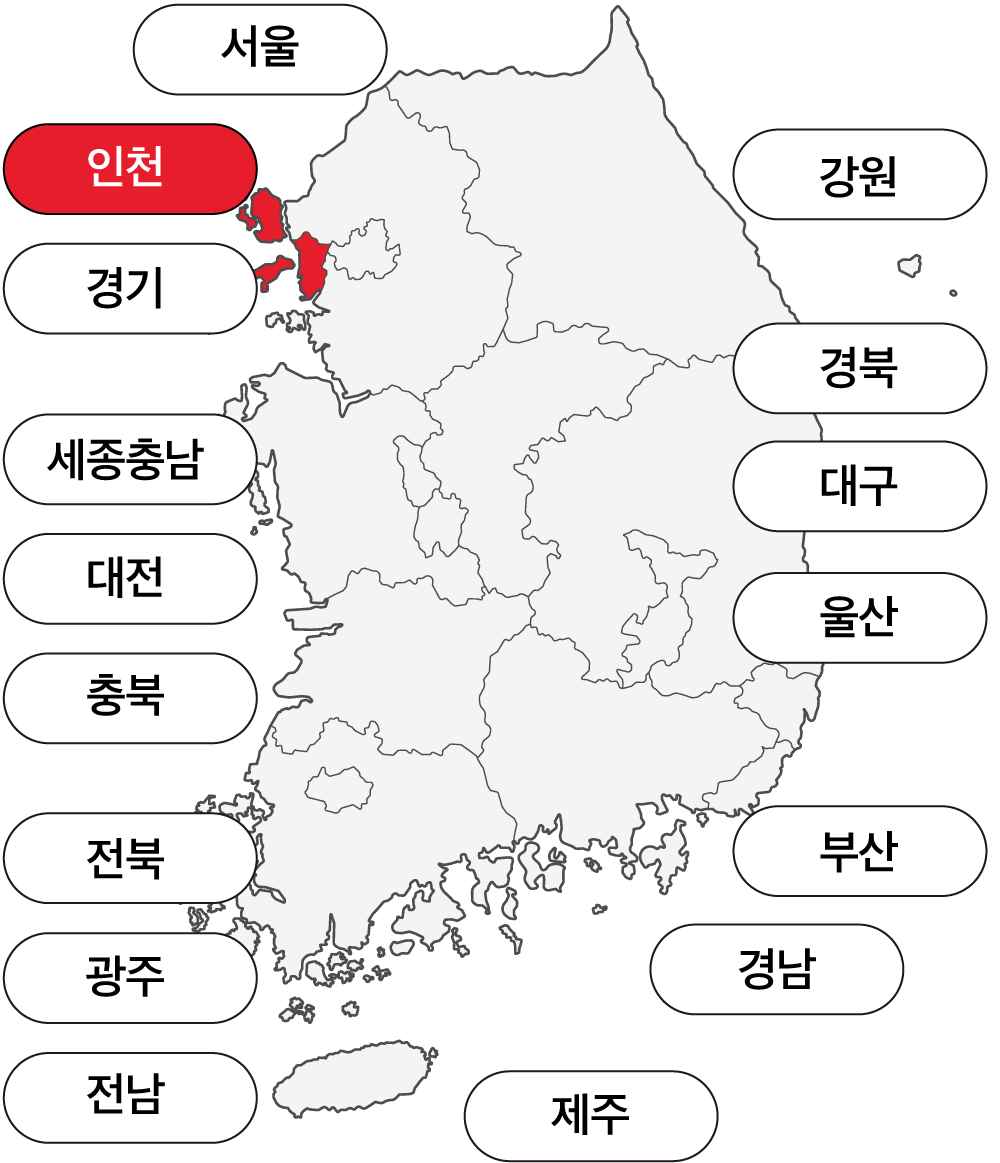Image resolution: width=1000 pixels, height=1163 pixels.
Task: Select the 전북 region
Action: [130, 858]
